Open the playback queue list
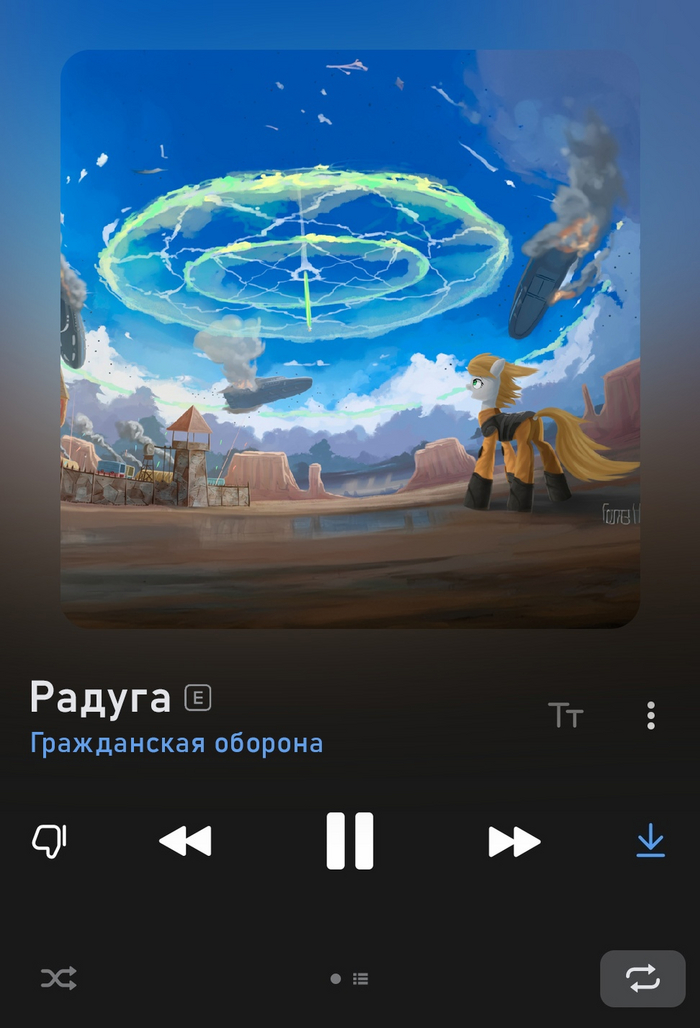Image resolution: width=700 pixels, height=1028 pixels. (361, 979)
